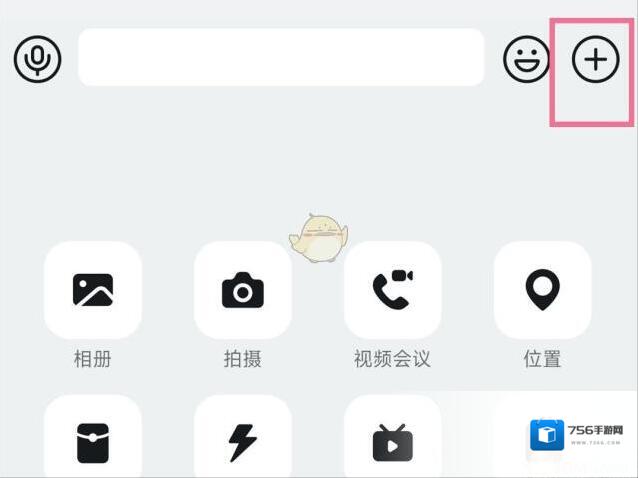Tap the lightning bolt option
The width and height of the screenshot is (638, 478).
point(243,442)
